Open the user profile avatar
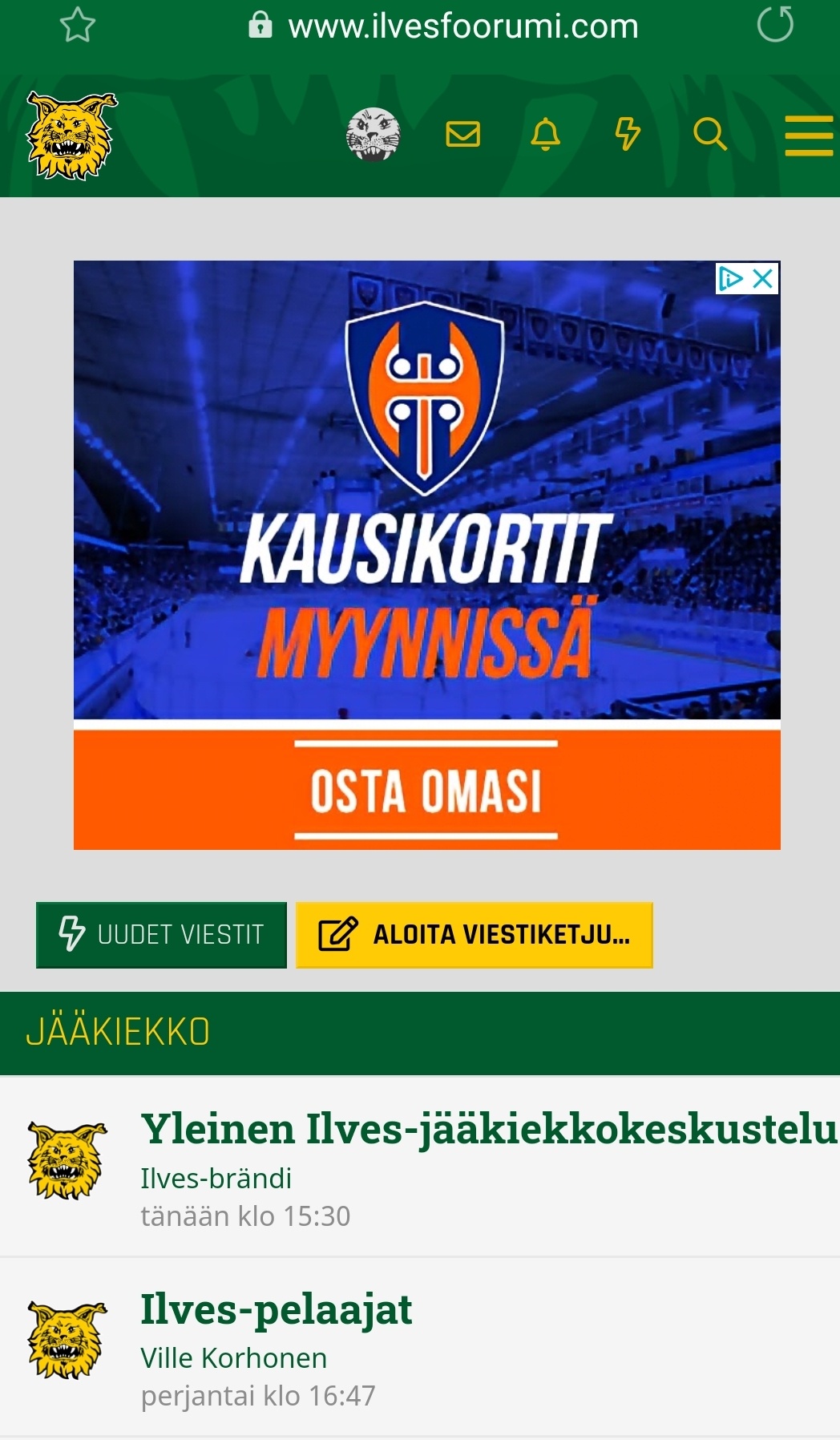 coord(373,134)
